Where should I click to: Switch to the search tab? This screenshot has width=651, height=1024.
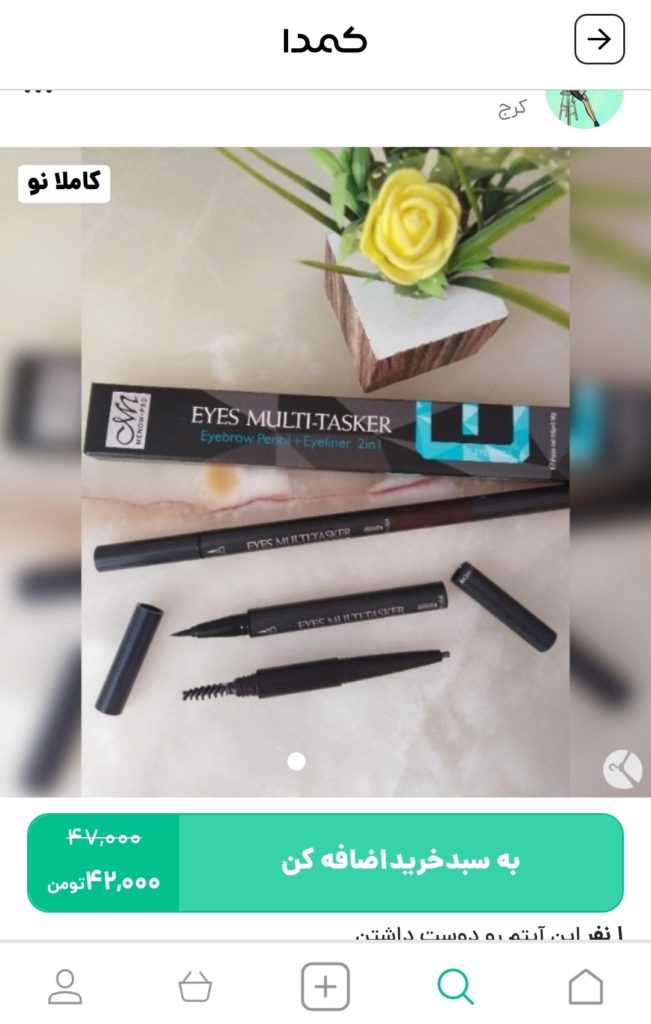click(455, 987)
